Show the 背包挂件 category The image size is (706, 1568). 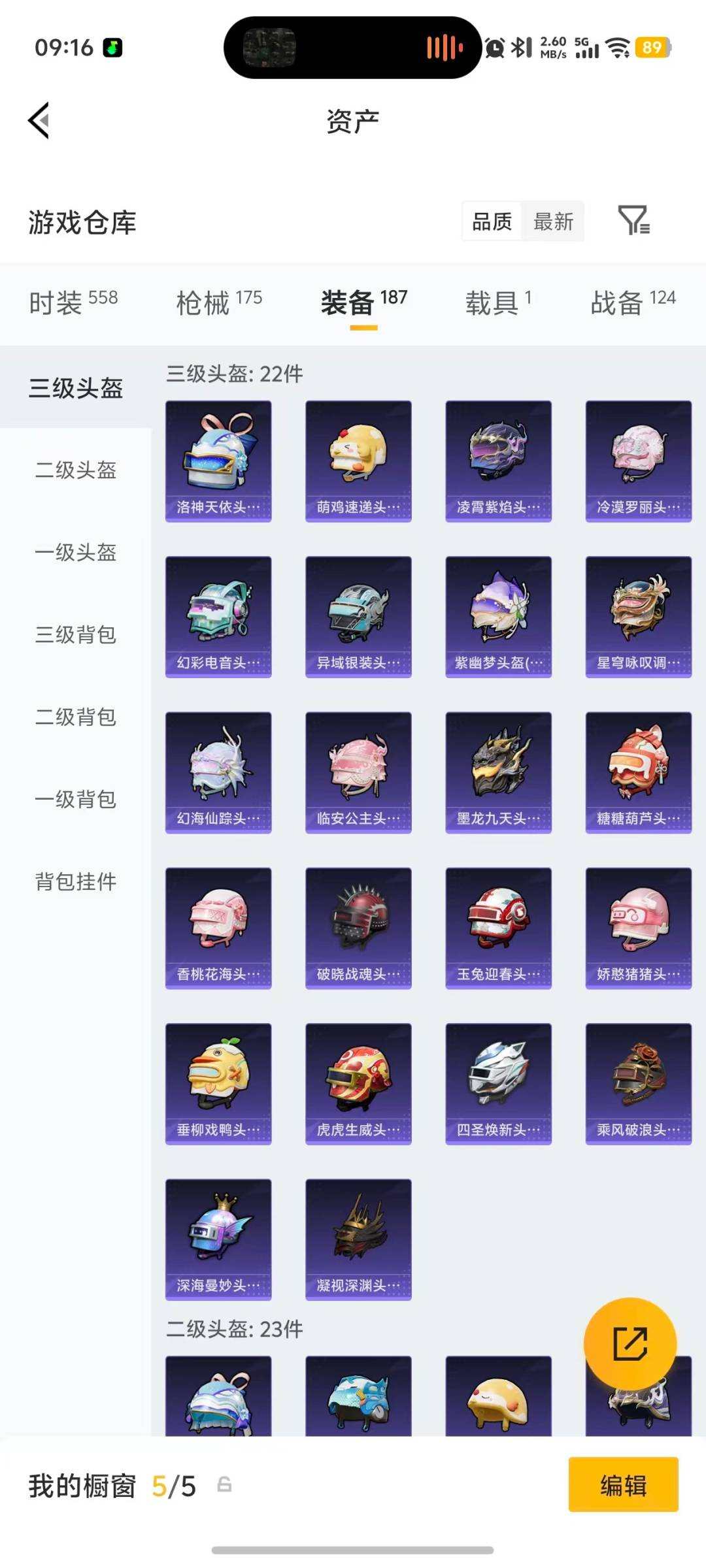pyautogui.click(x=76, y=881)
